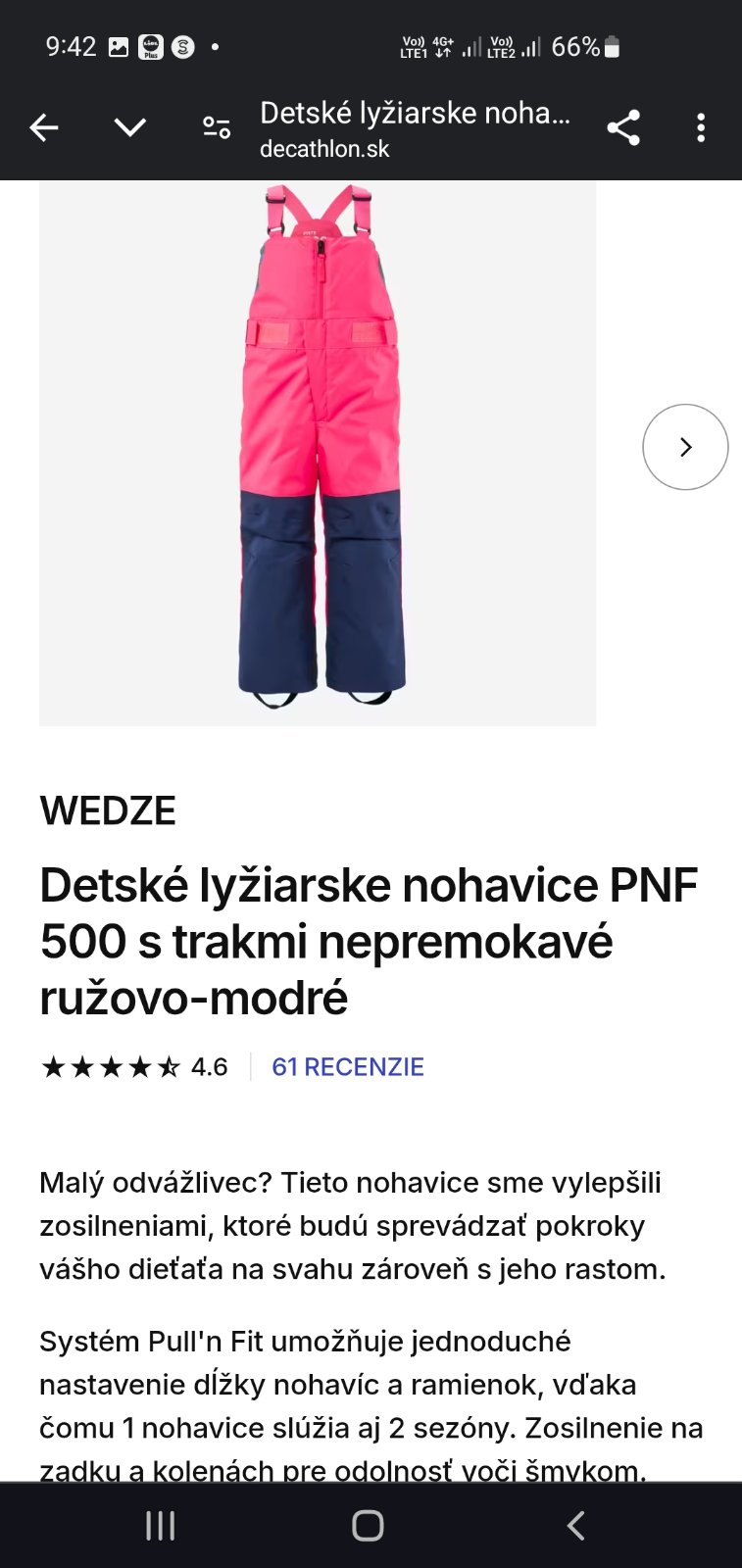Open the 61 RECENZIE reviews link
Screen dimensions: 742x1568
pos(347,1067)
